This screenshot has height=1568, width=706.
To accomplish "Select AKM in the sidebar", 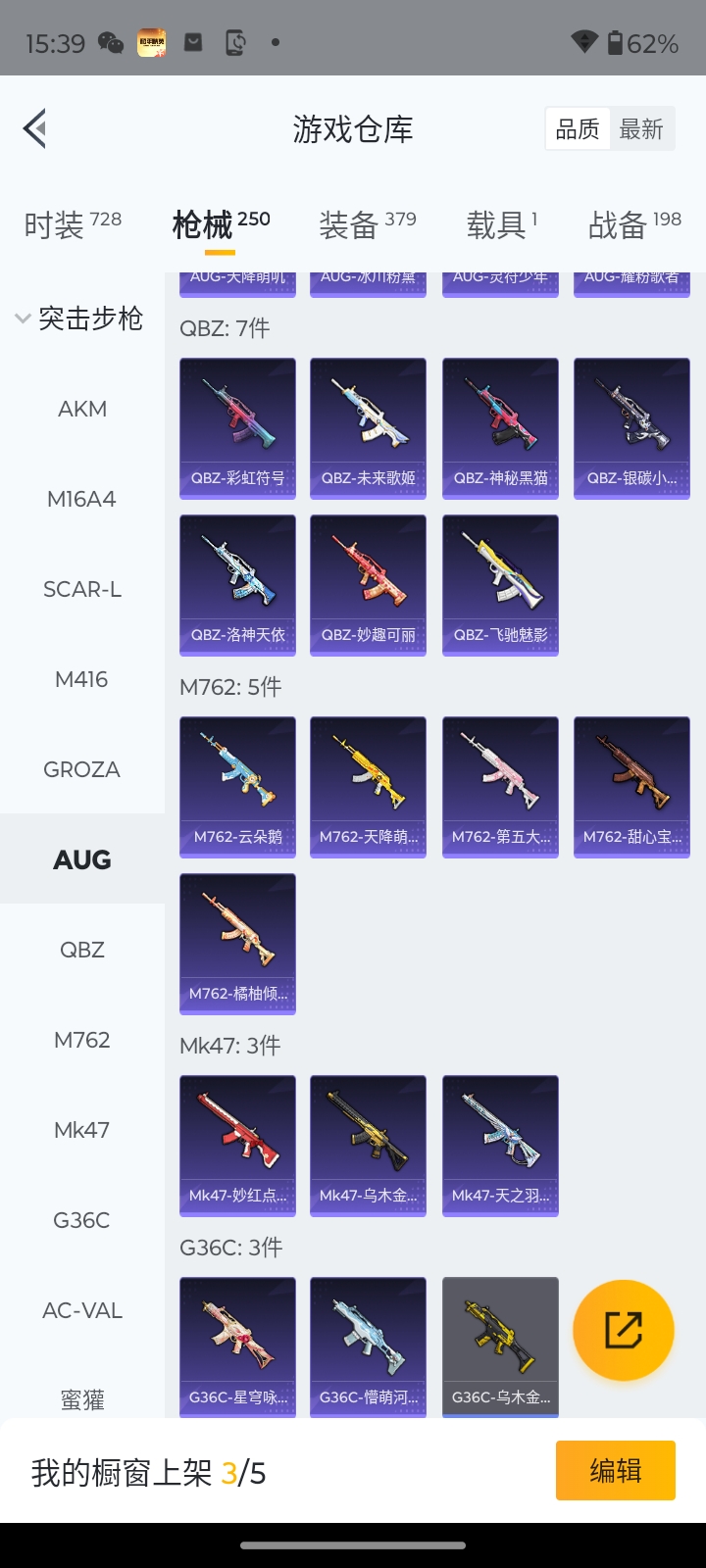I will [82, 409].
